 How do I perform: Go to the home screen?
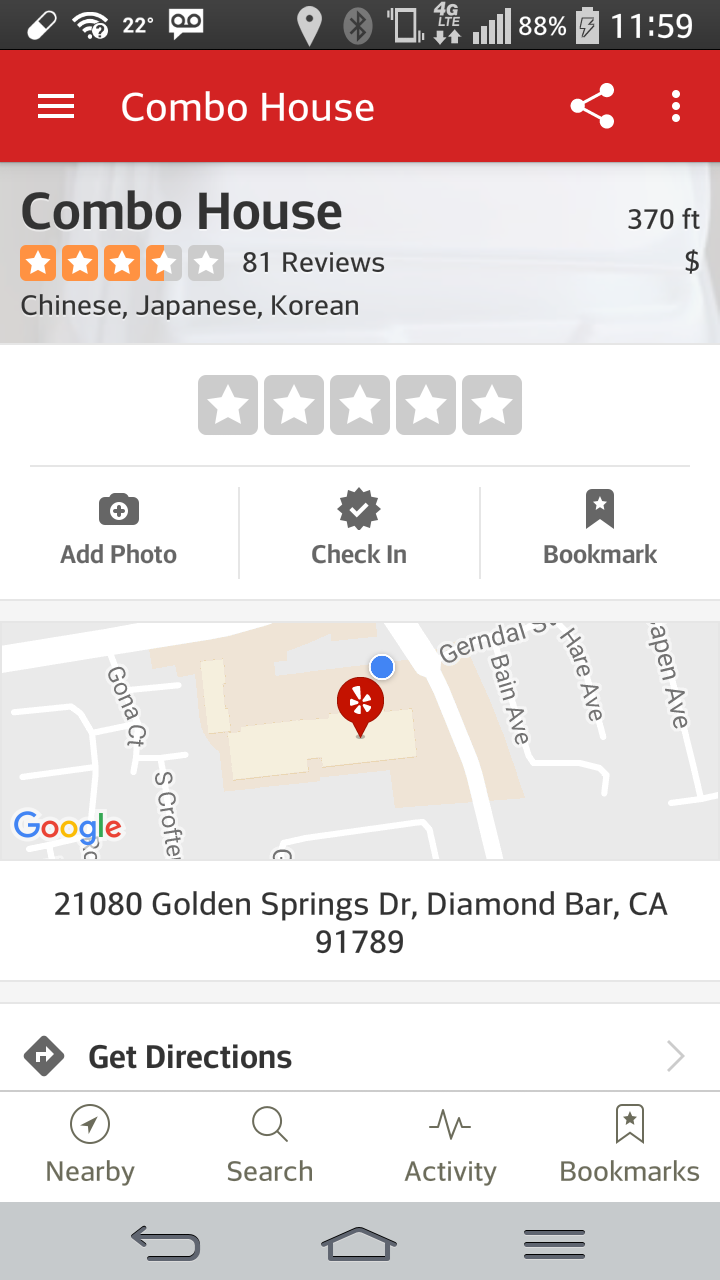pos(359,1243)
